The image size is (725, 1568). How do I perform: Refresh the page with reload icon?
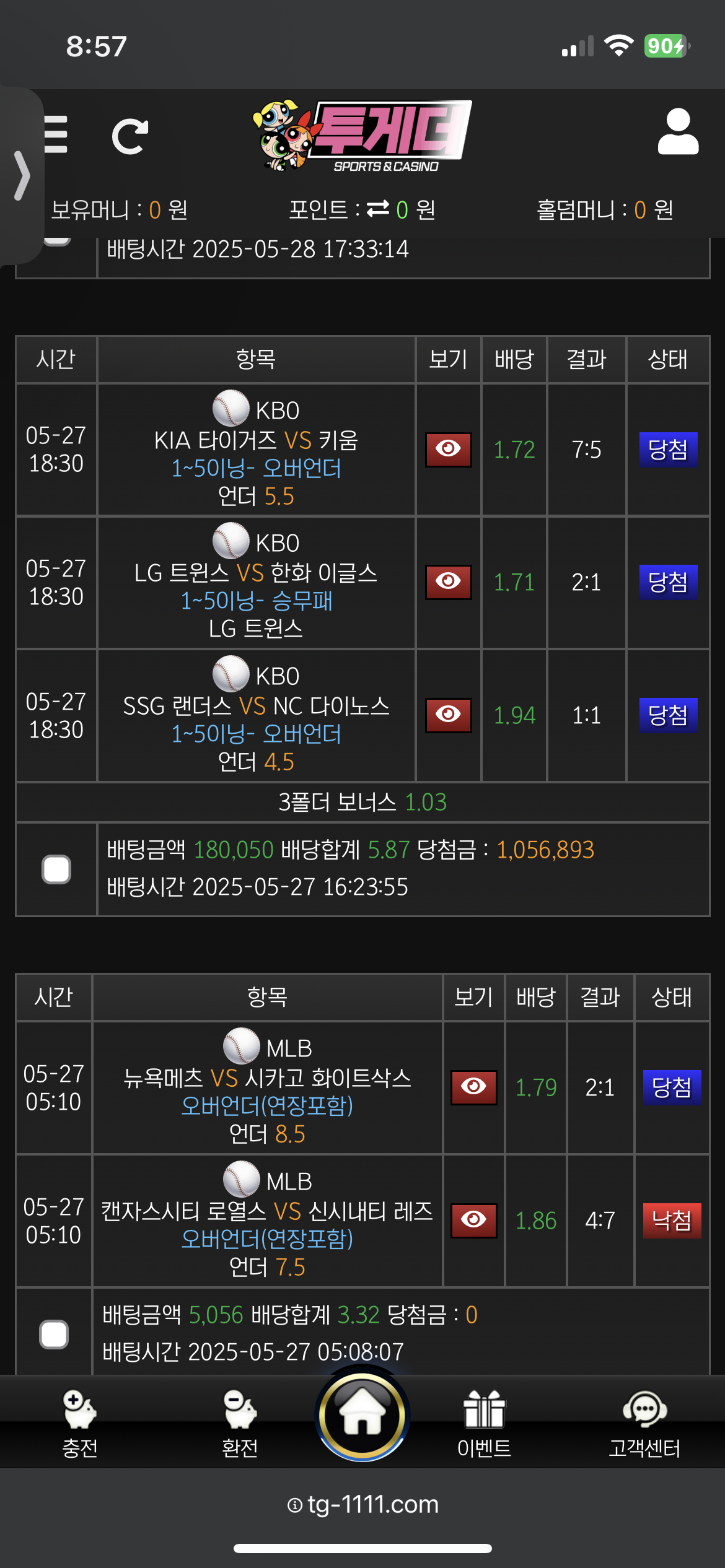point(130,136)
